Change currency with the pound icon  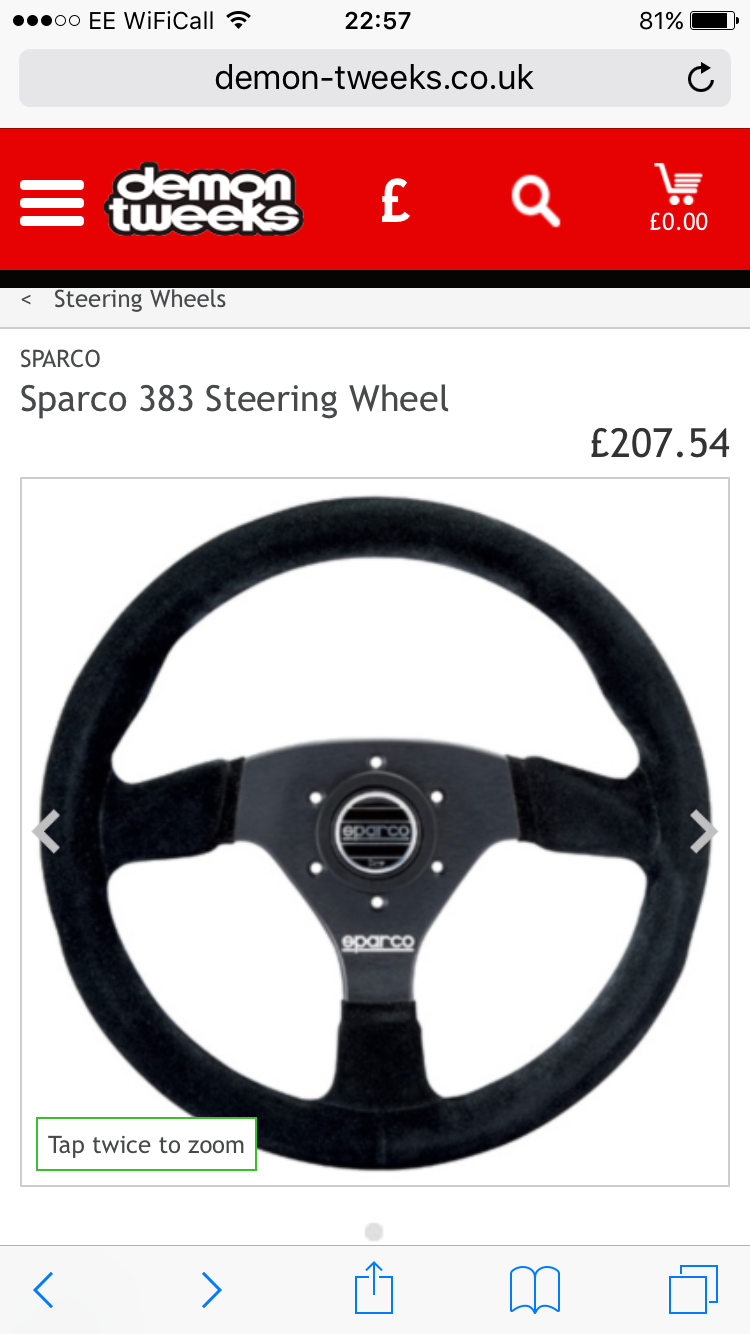pyautogui.click(x=395, y=200)
